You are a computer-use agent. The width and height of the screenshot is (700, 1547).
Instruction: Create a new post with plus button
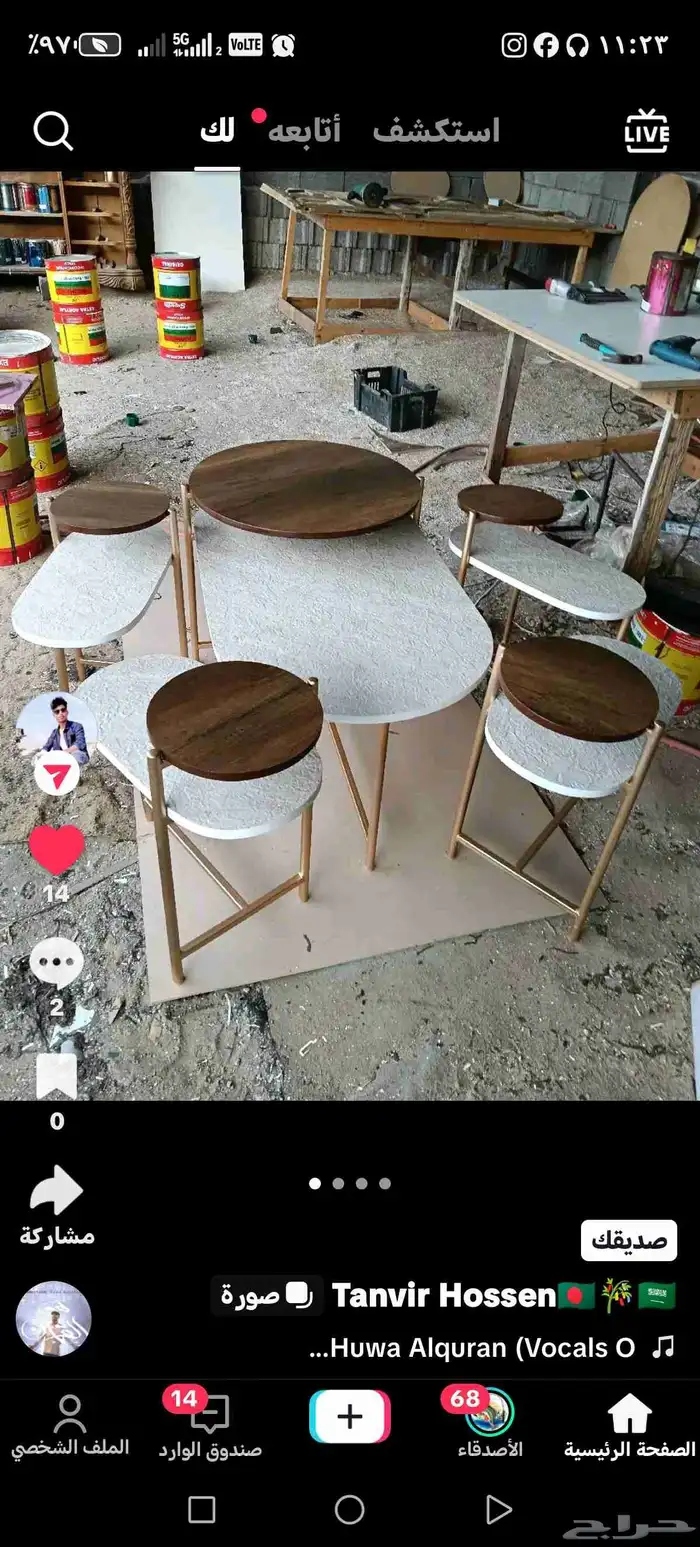349,1417
